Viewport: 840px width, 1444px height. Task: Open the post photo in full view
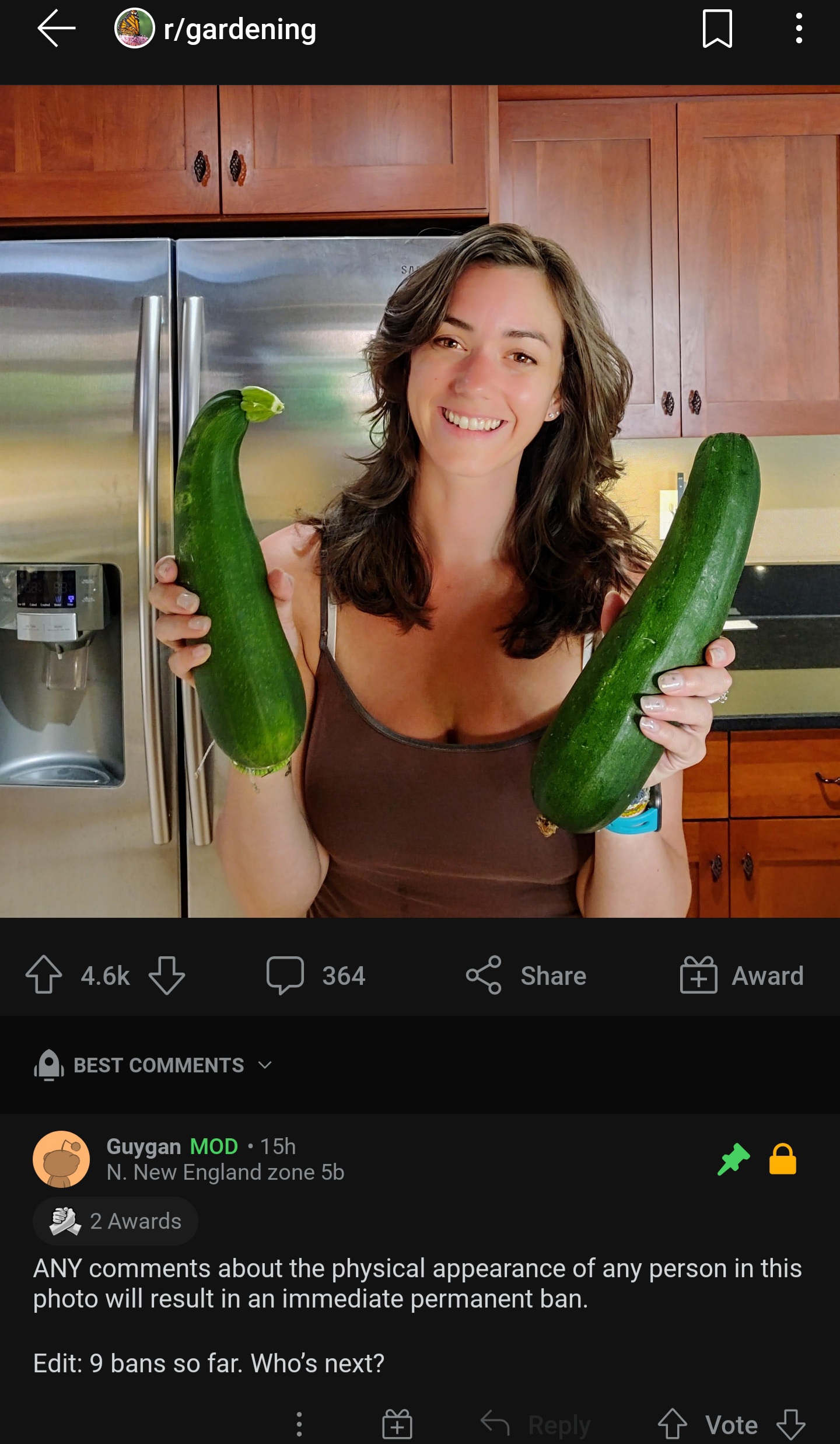tap(420, 502)
